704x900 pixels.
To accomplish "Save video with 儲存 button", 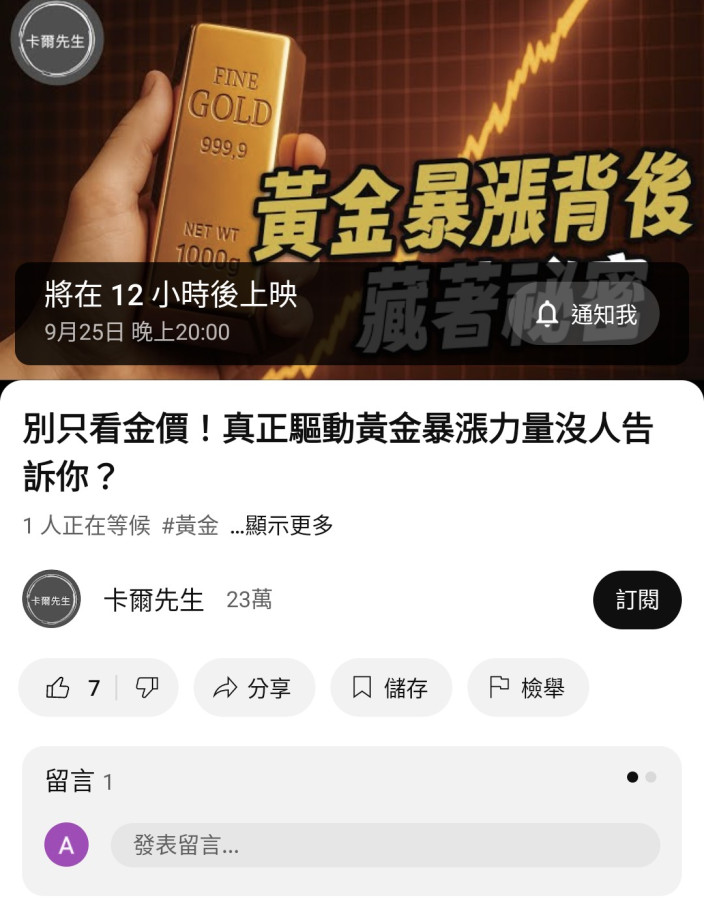I will click(391, 688).
